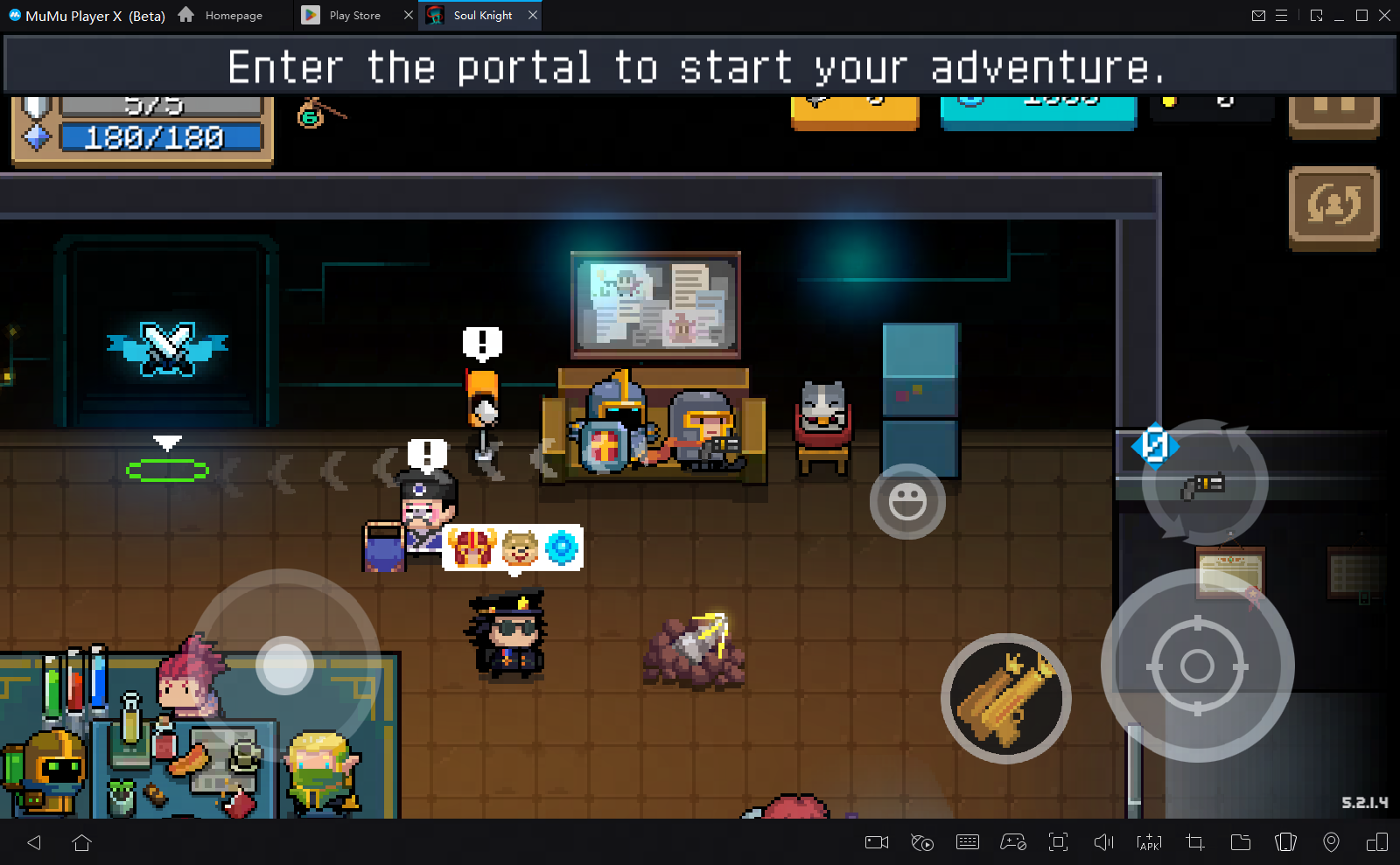Image resolution: width=1400 pixels, height=865 pixels.
Task: Open the emulator keyboard mapping tool
Action: [968, 842]
